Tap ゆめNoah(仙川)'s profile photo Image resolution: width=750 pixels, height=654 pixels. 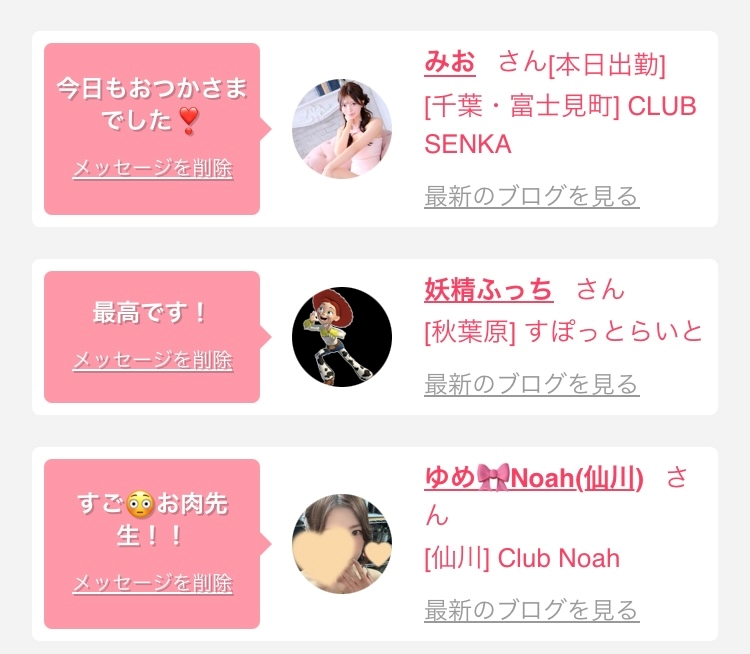click(342, 544)
